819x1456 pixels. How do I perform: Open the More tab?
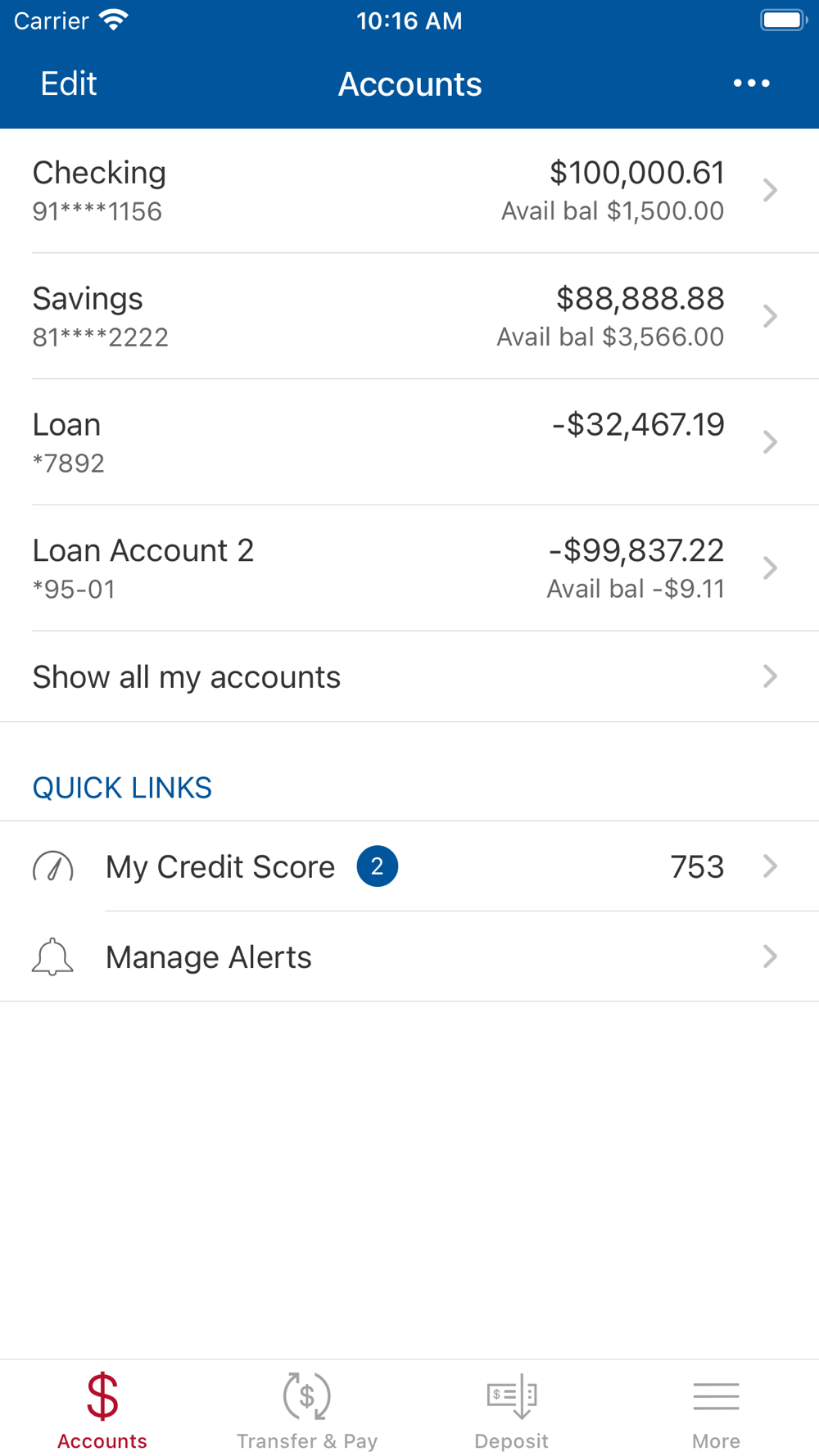[717, 1411]
